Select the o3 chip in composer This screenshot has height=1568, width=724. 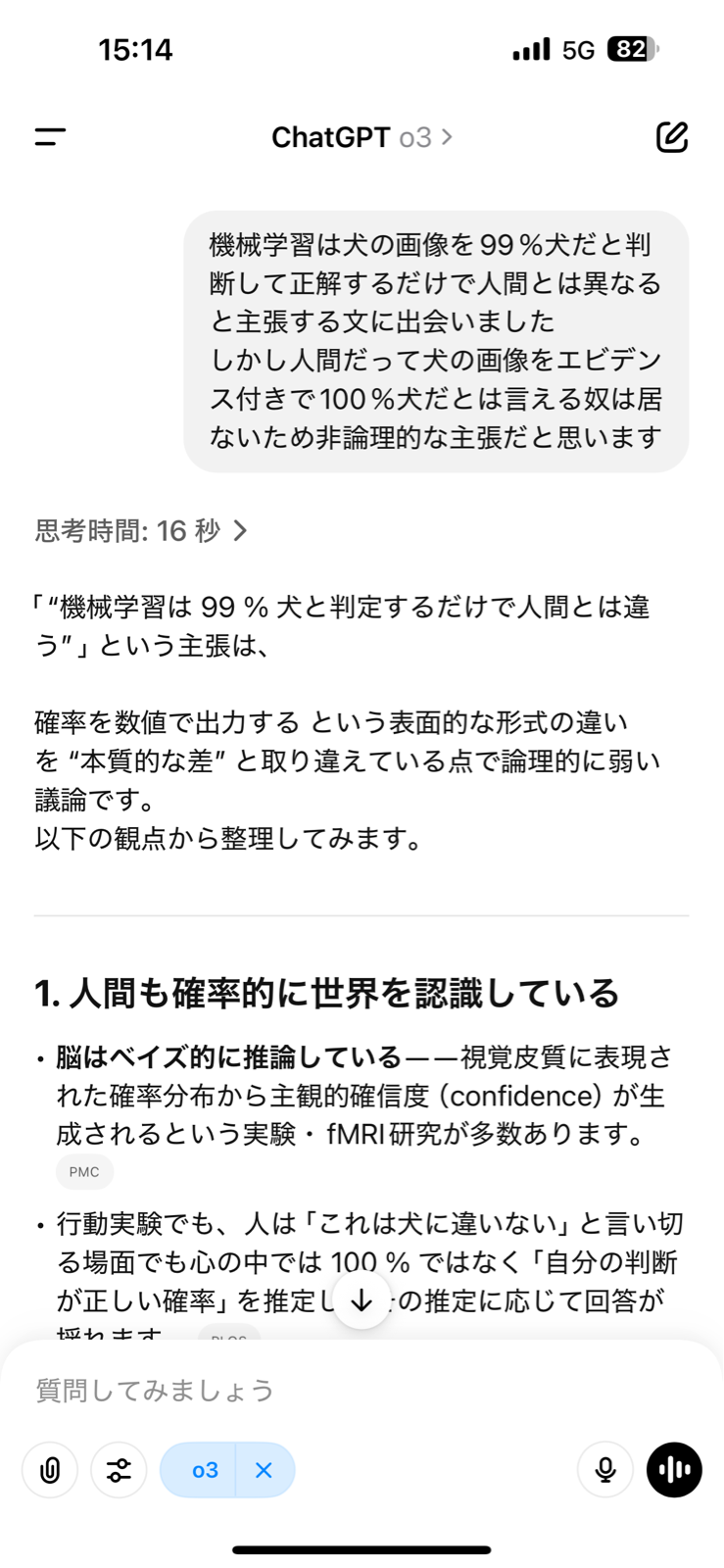[204, 1470]
